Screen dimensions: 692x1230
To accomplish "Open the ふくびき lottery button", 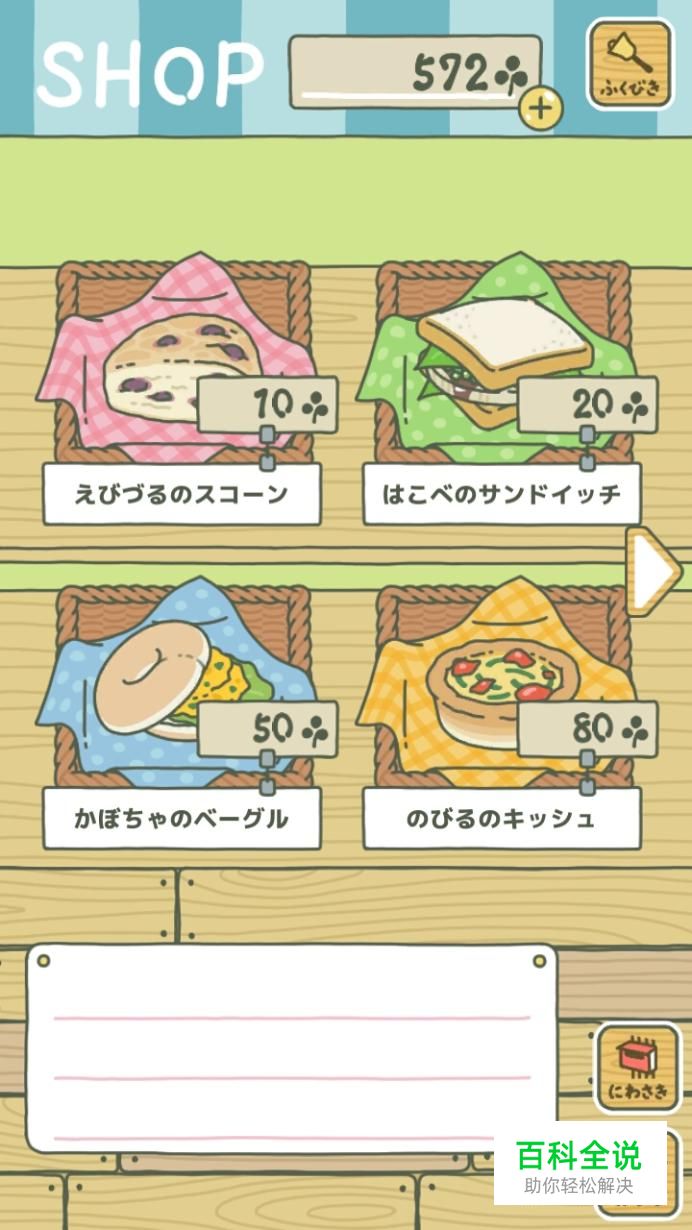I will [x=629, y=63].
